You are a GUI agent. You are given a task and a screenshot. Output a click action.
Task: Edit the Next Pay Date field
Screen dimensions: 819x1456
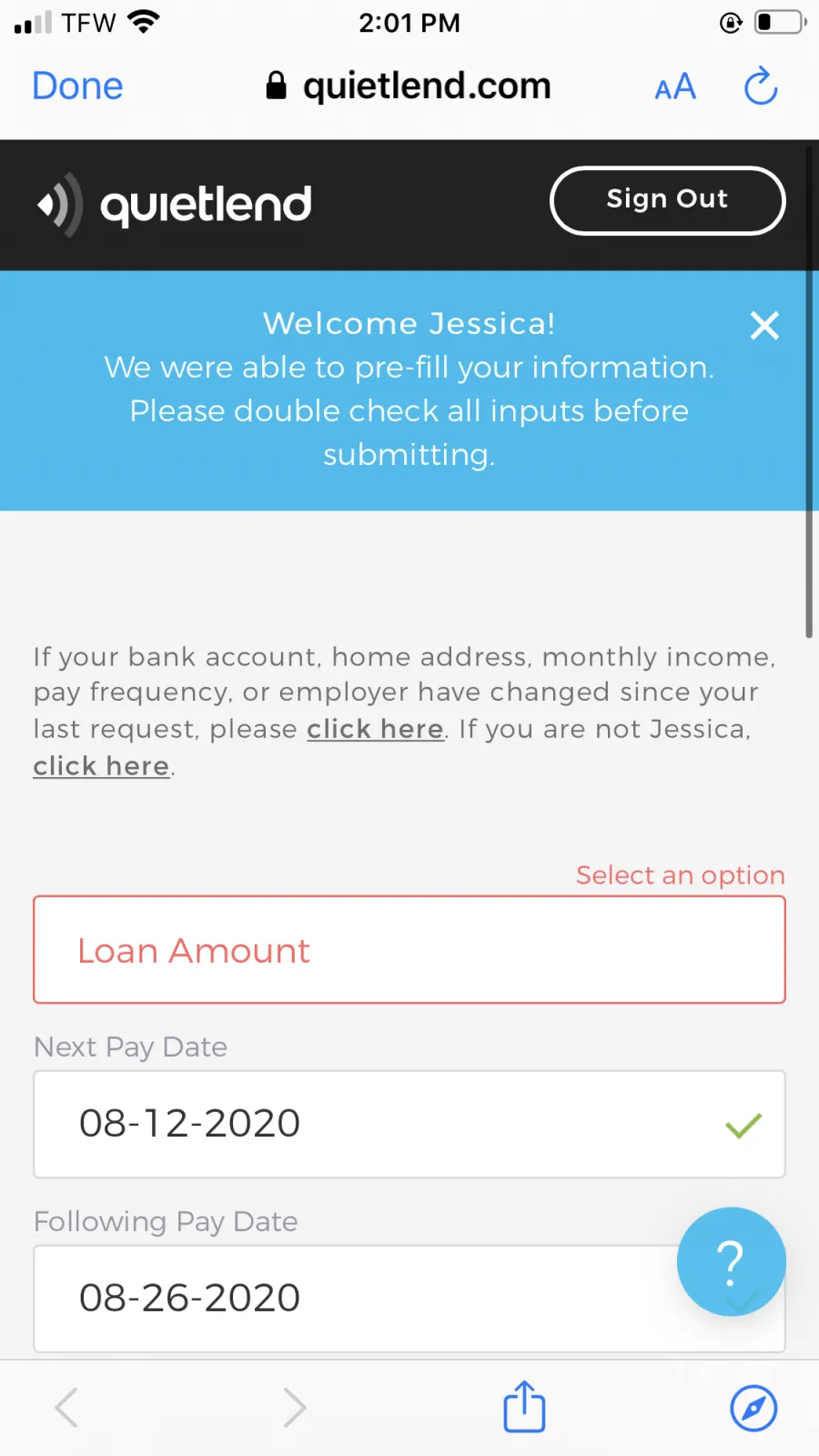tap(409, 1124)
